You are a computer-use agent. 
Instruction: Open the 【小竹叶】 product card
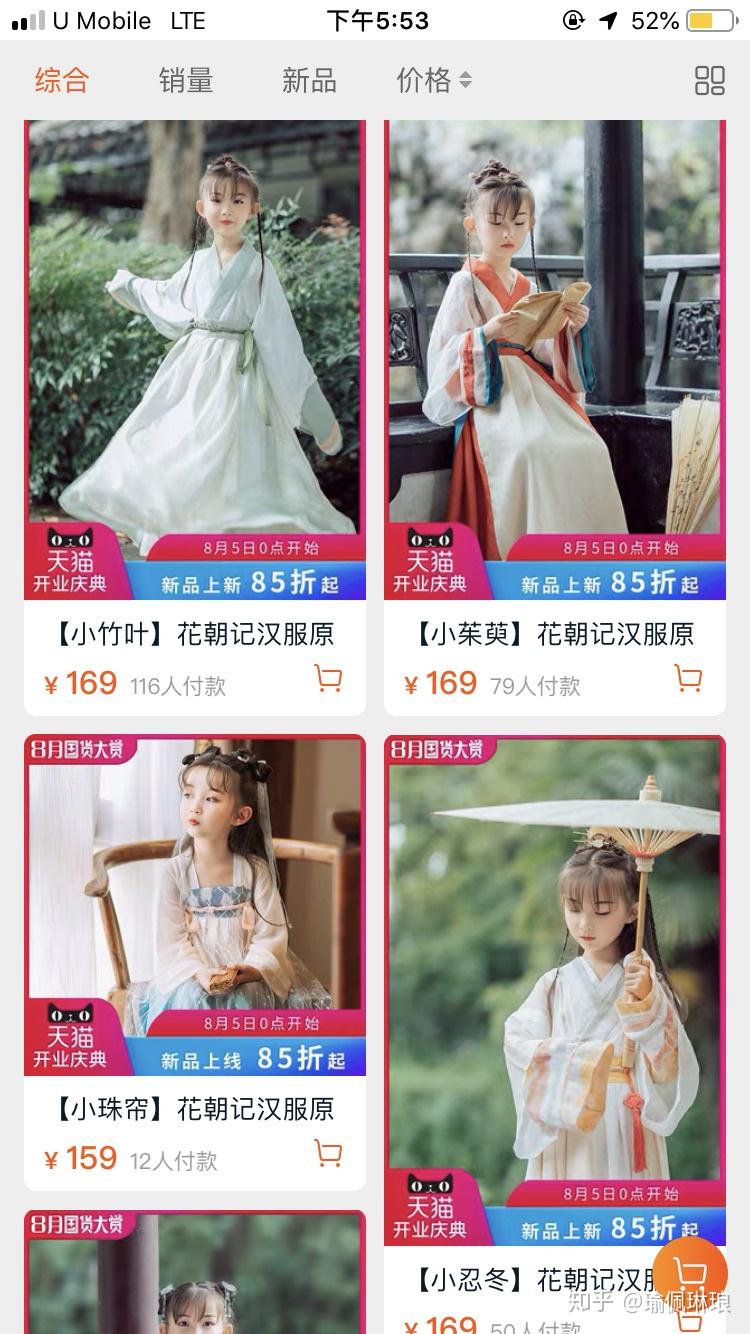pyautogui.click(x=195, y=360)
